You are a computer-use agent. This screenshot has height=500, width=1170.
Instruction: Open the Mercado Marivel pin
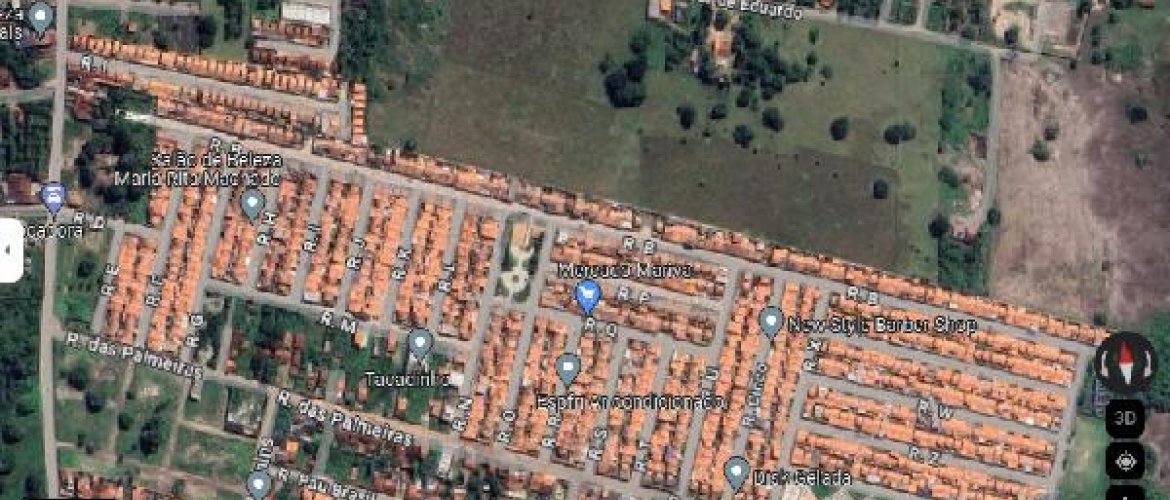coord(587,295)
